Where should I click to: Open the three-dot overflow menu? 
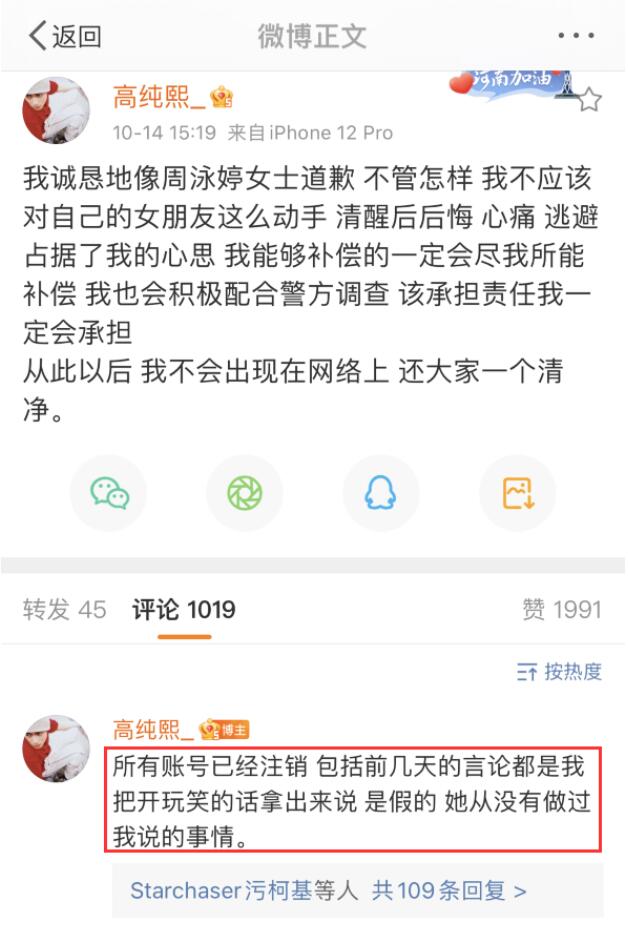point(577,37)
